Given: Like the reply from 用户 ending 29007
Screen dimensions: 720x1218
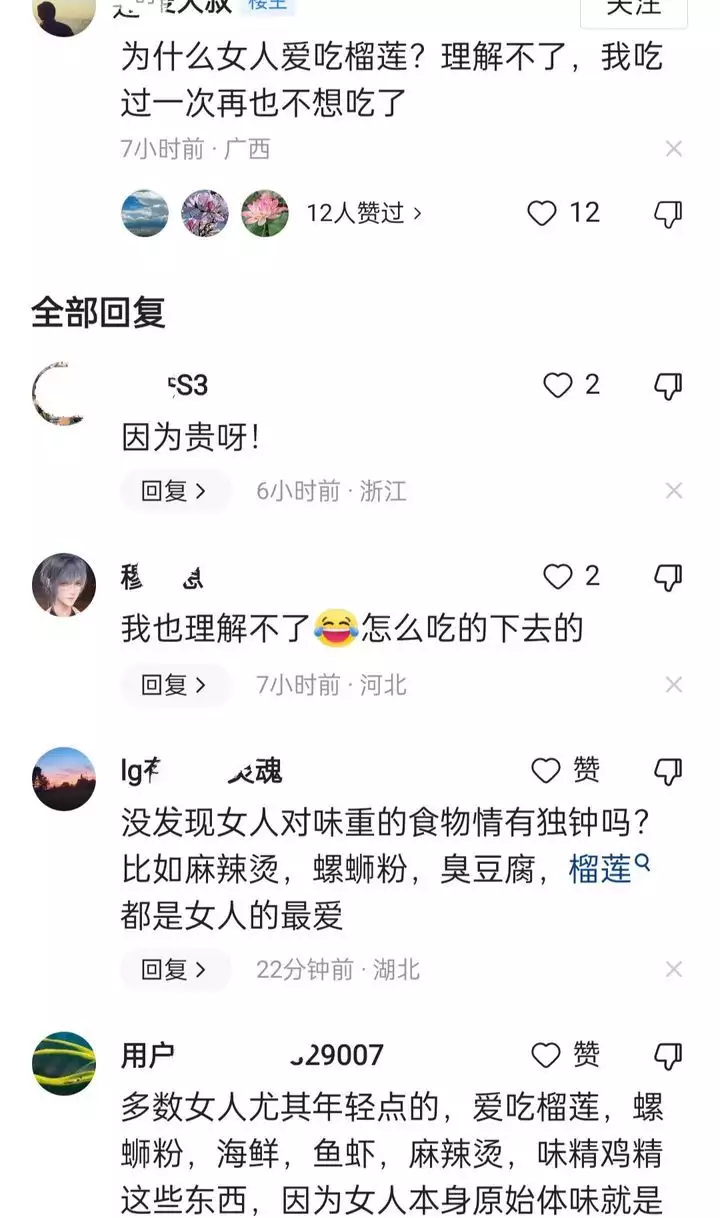Looking at the screenshot, I should coord(547,1055).
